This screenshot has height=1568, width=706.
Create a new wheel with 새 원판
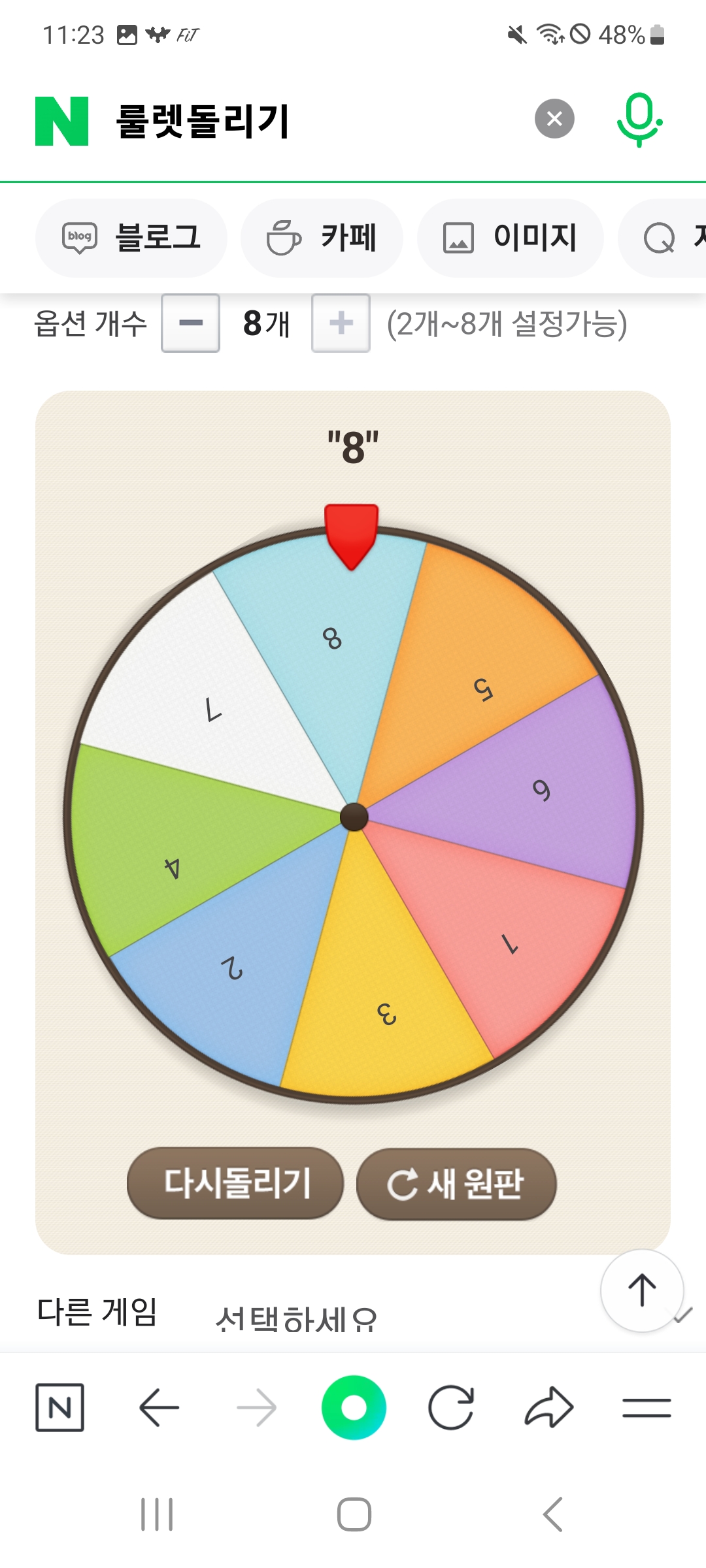coord(456,1184)
